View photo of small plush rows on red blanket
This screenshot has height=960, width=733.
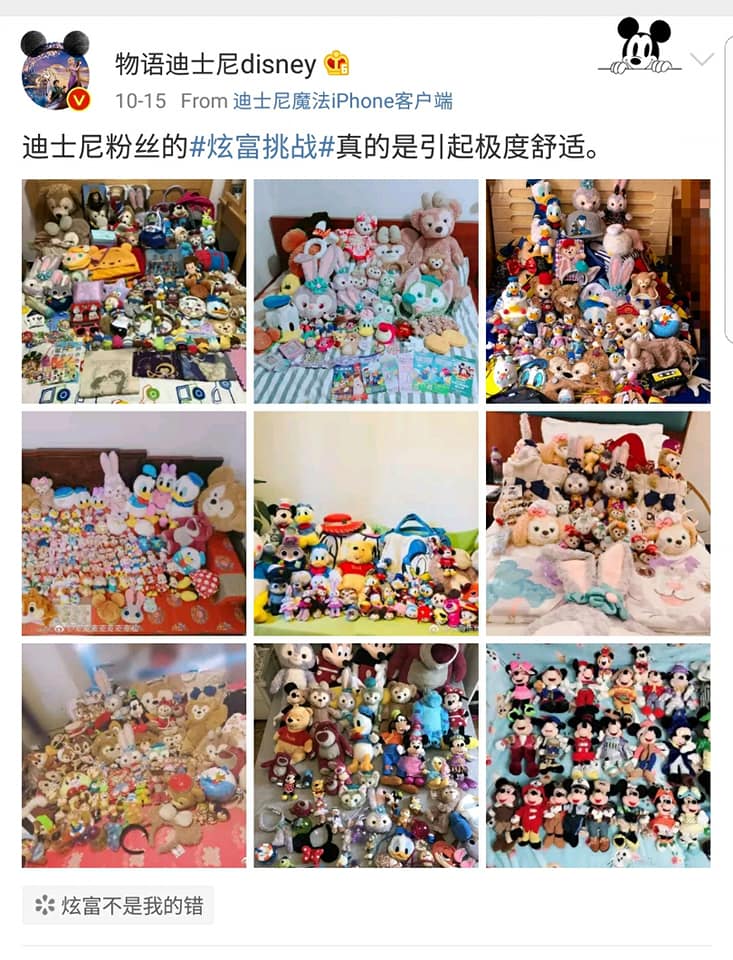coord(134,523)
